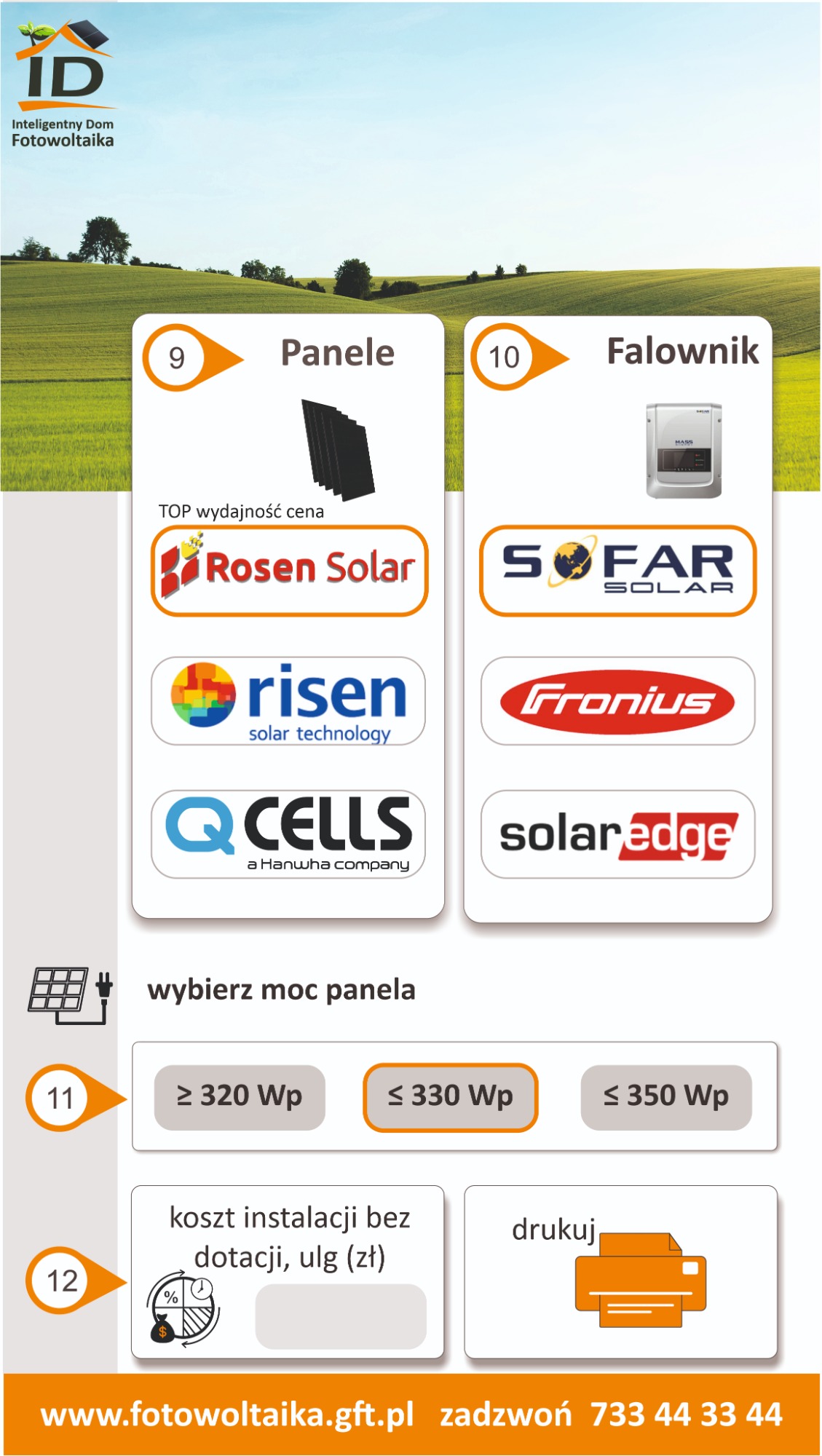Switch to the Panele section header
This screenshot has height=1456, width=822.
point(339,354)
